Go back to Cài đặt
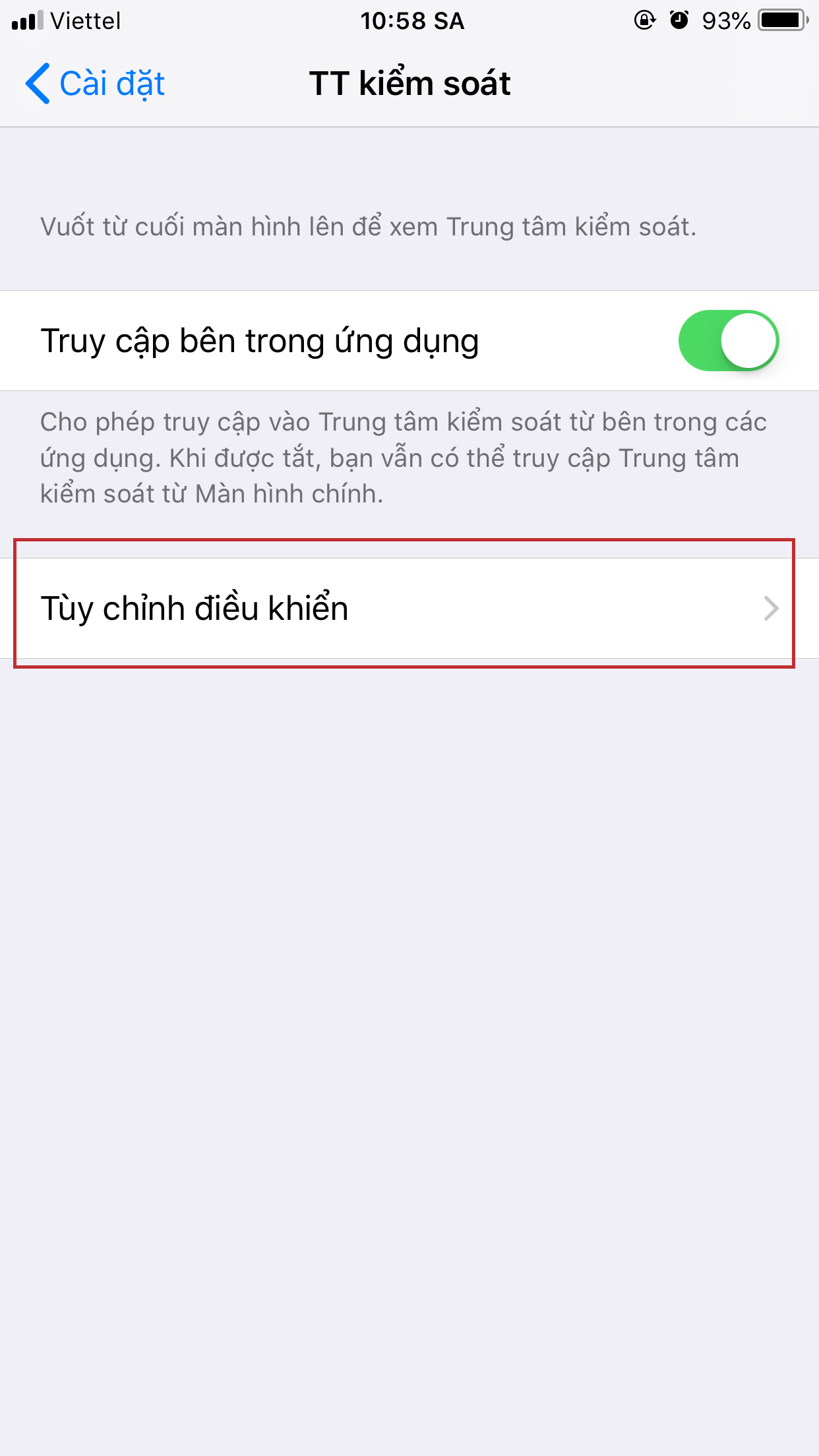 pyautogui.click(x=95, y=84)
